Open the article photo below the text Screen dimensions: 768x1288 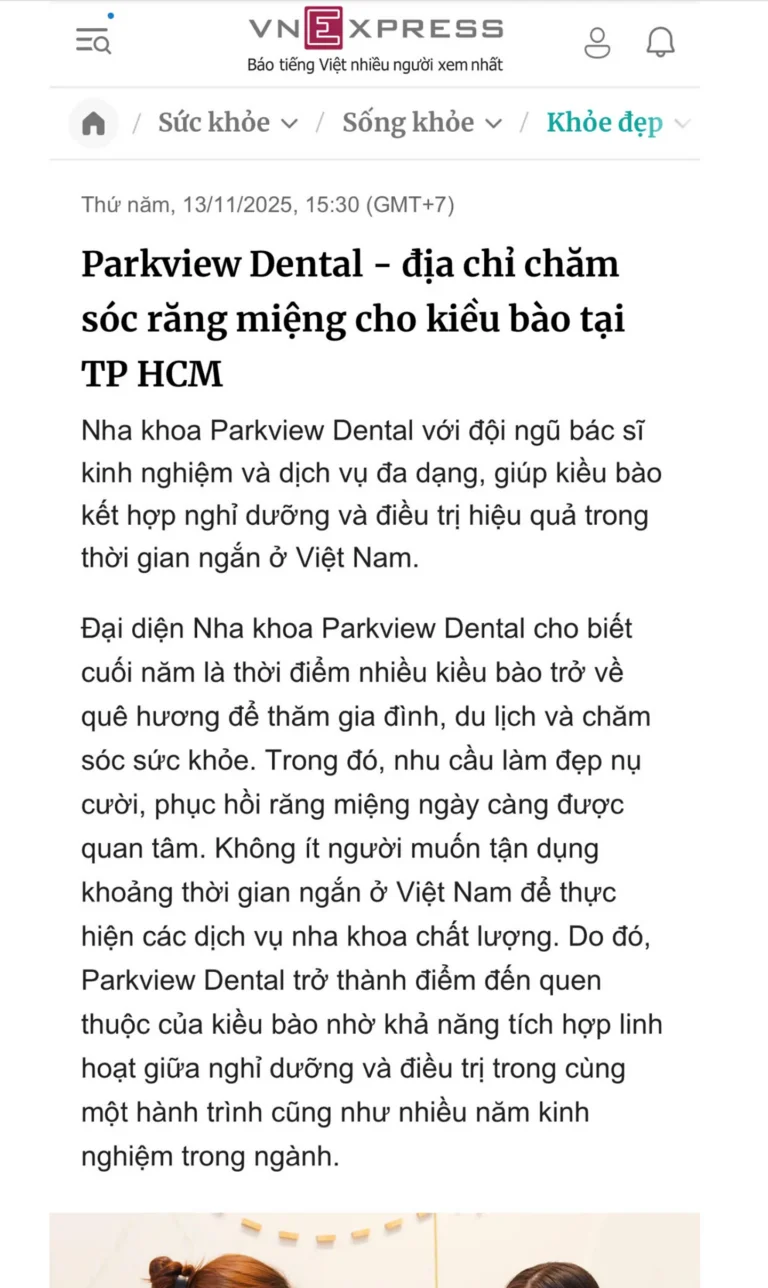coord(374,1250)
